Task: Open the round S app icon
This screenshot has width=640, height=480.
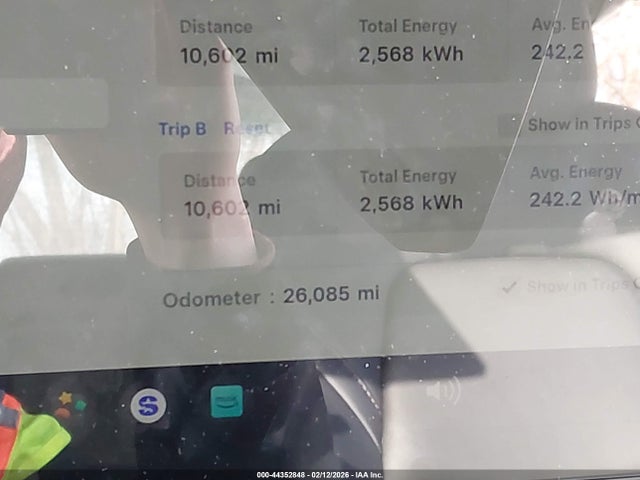Action: tap(148, 405)
